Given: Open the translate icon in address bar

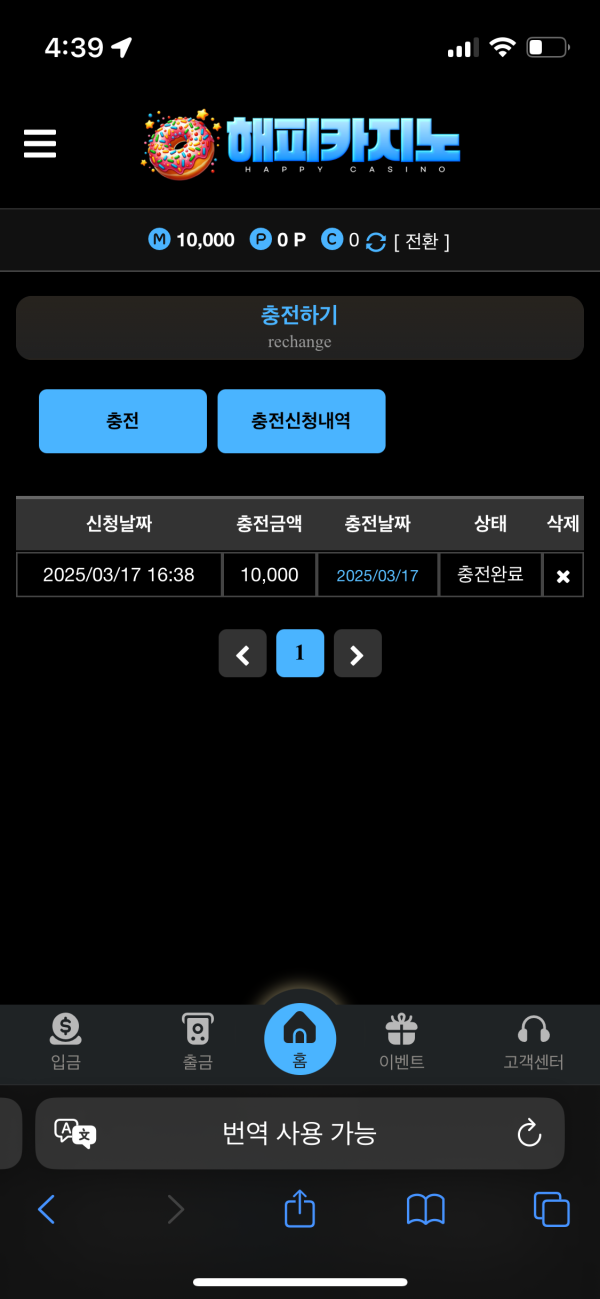Looking at the screenshot, I should [x=75, y=1133].
